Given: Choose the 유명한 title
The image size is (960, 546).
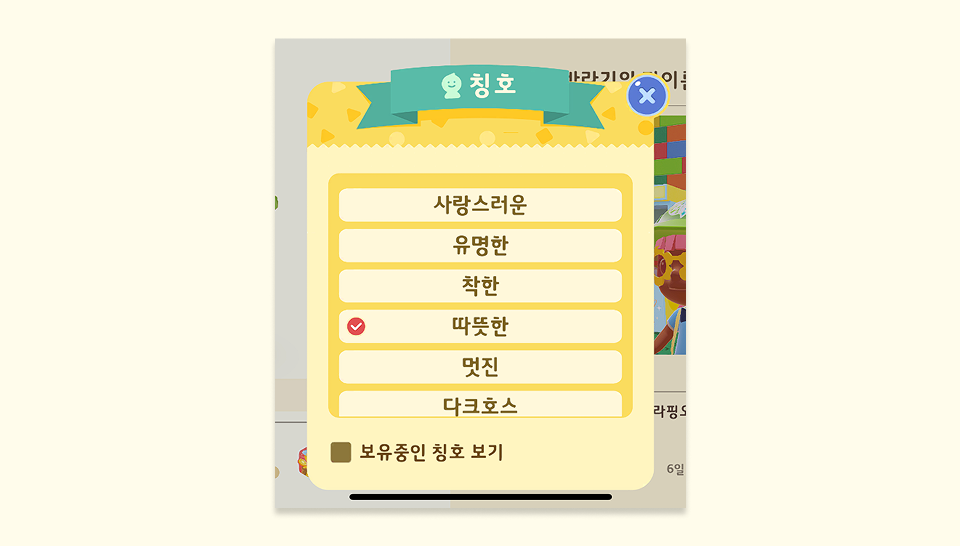Looking at the screenshot, I should 480,245.
